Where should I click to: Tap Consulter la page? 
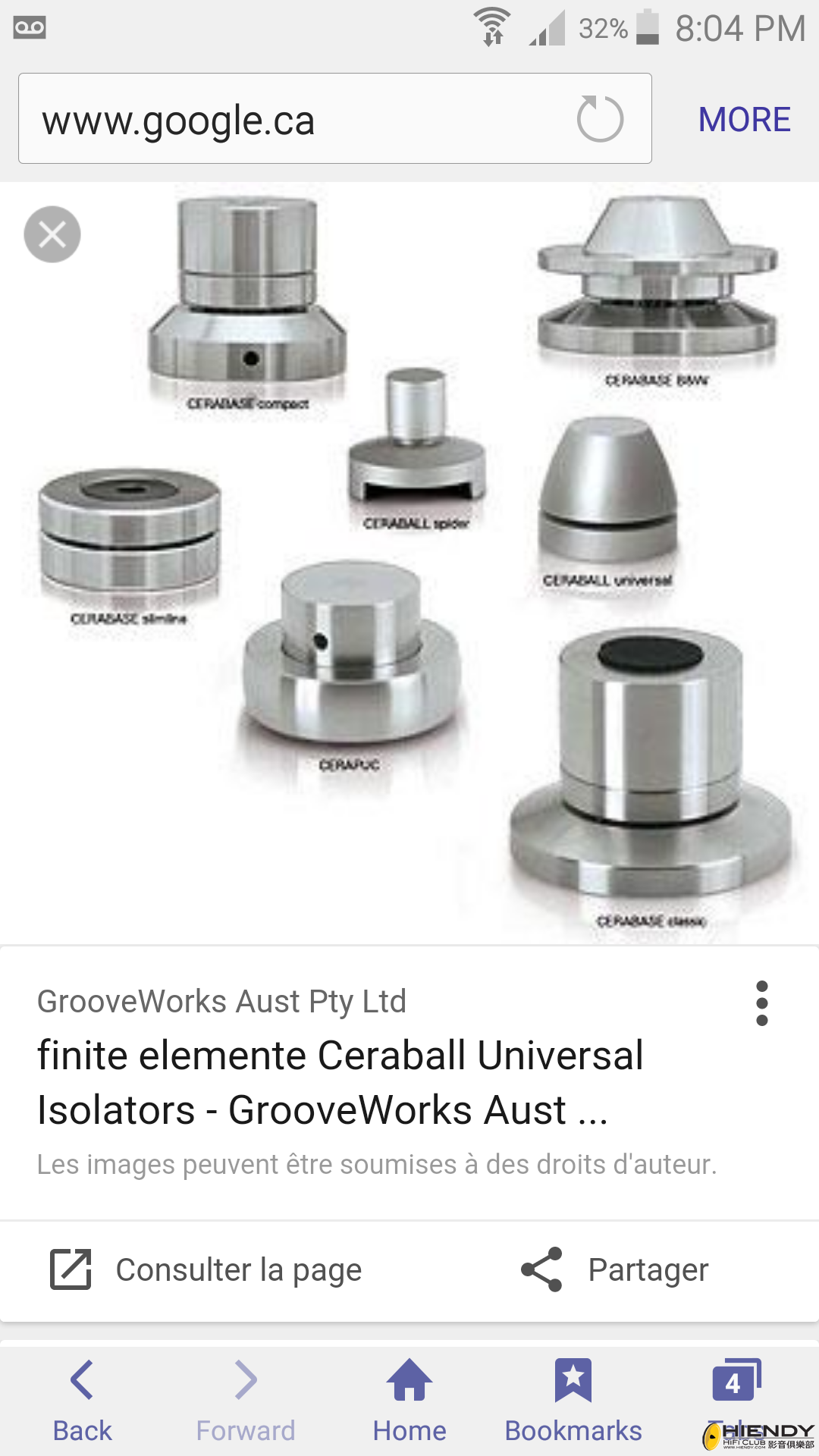(x=206, y=1269)
